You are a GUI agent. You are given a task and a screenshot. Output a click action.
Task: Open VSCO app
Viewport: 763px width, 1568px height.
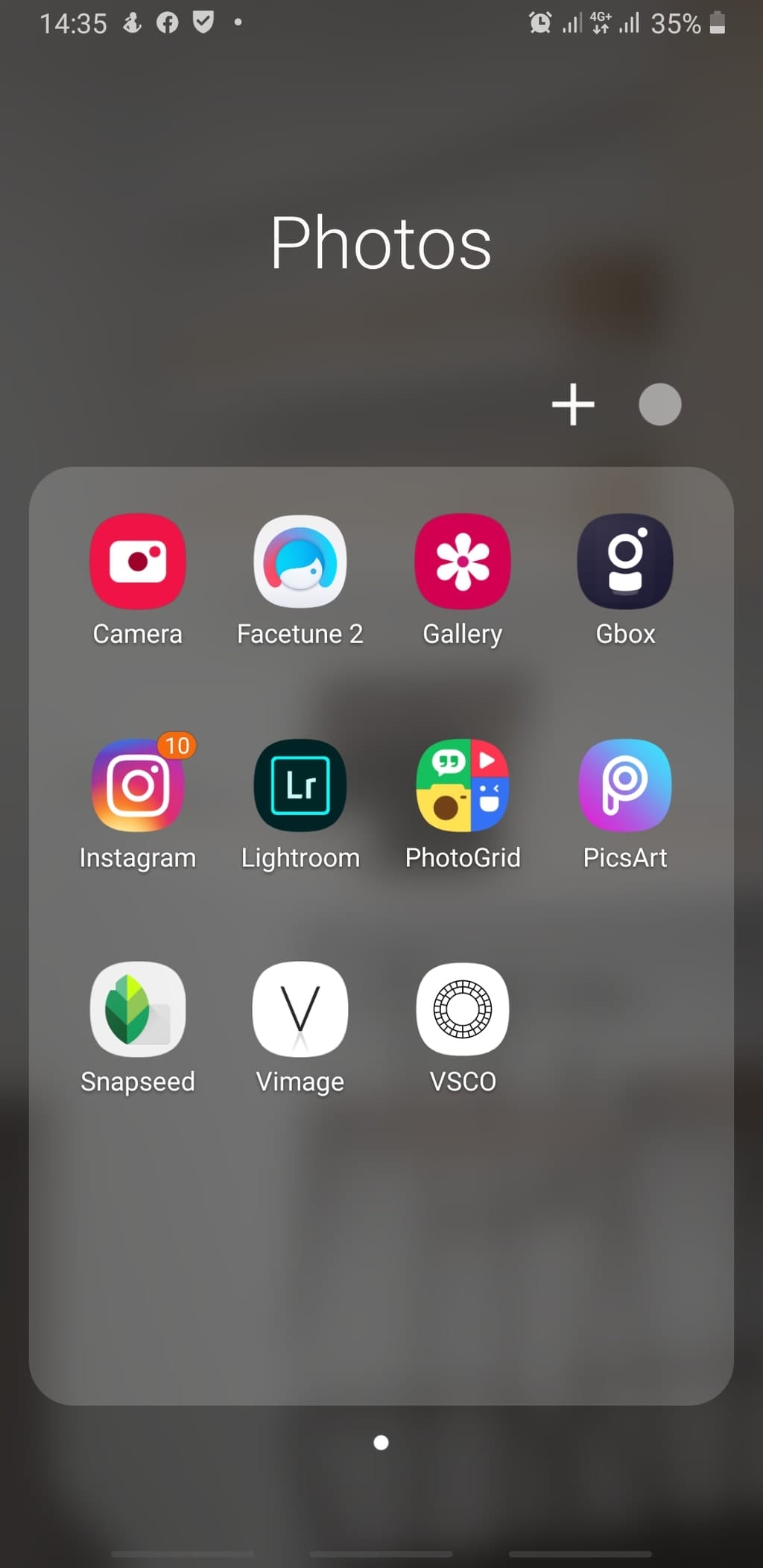tap(463, 1009)
